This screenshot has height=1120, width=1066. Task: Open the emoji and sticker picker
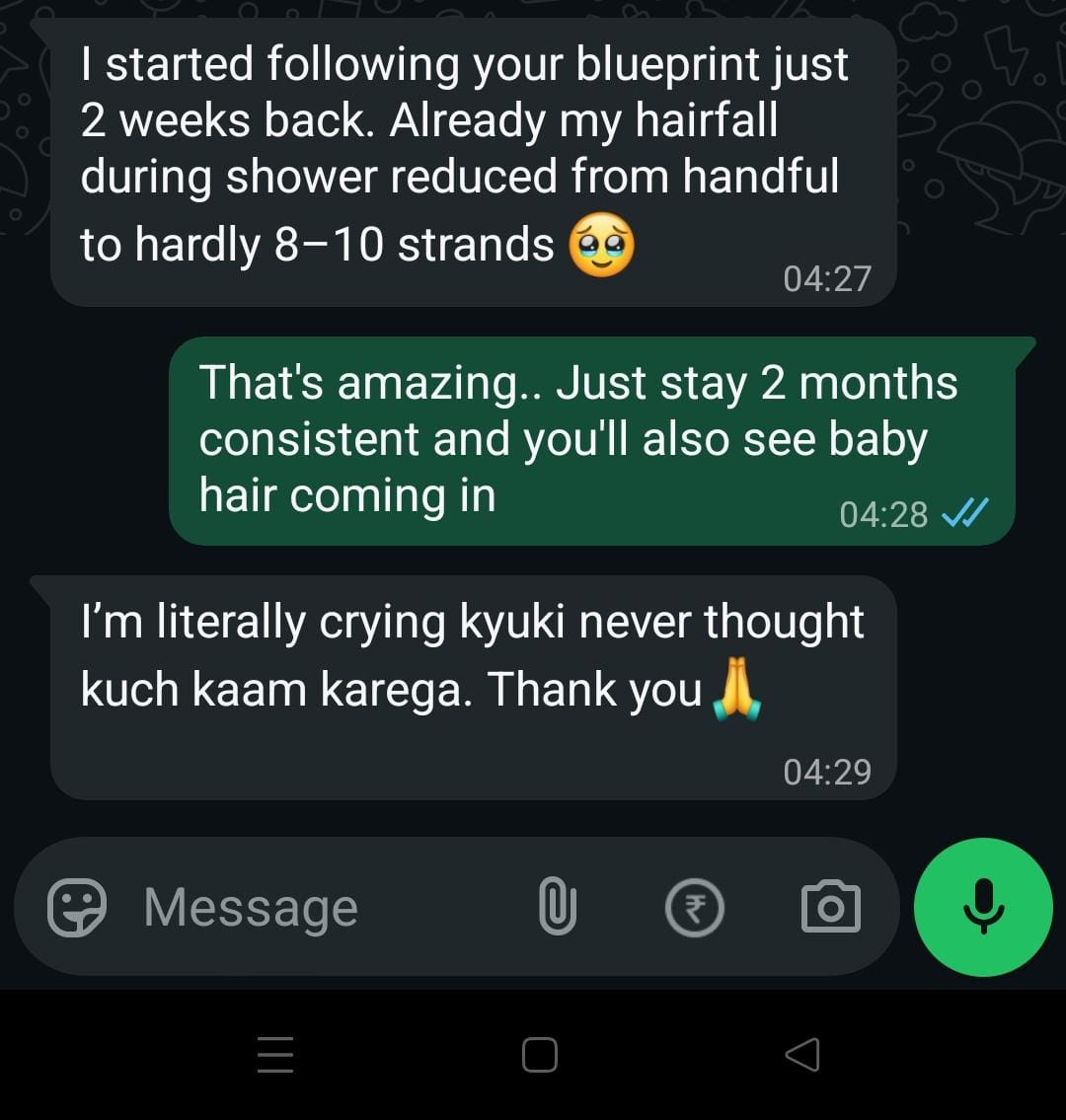pos(77,907)
